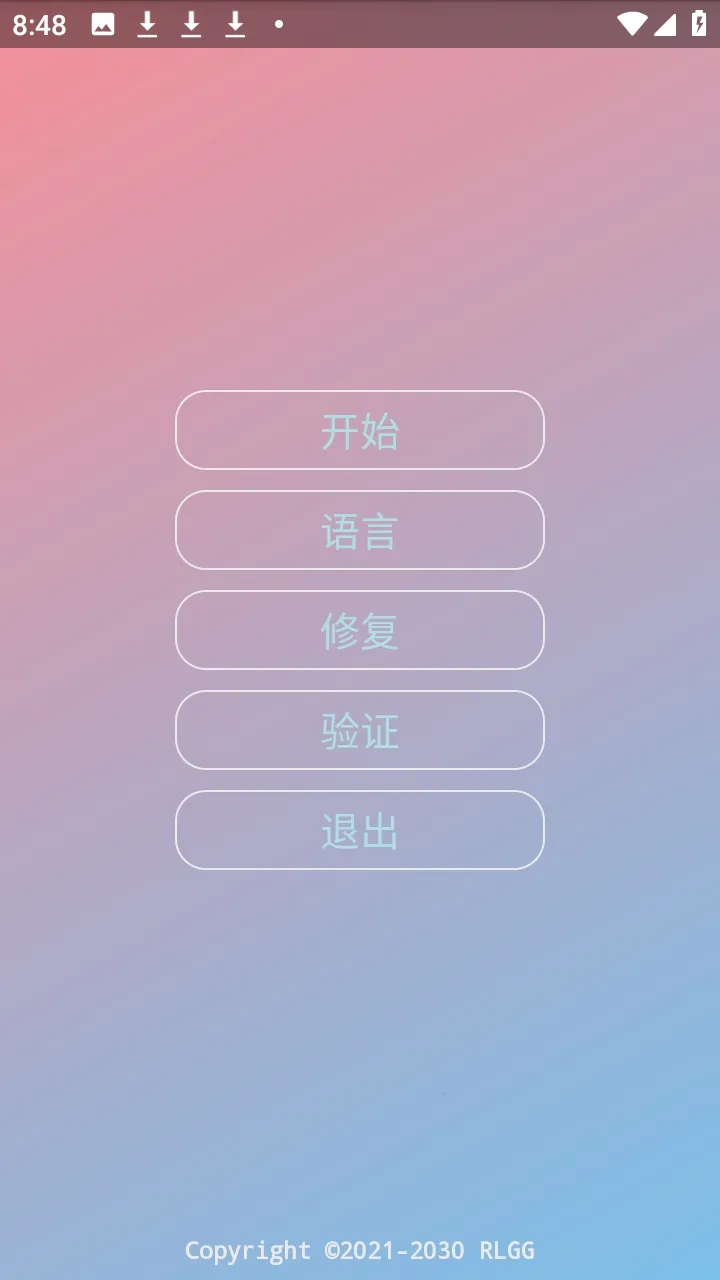Tap the small notification dot in status bar
This screenshot has height=1280, width=720.
pyautogui.click(x=277, y=24)
